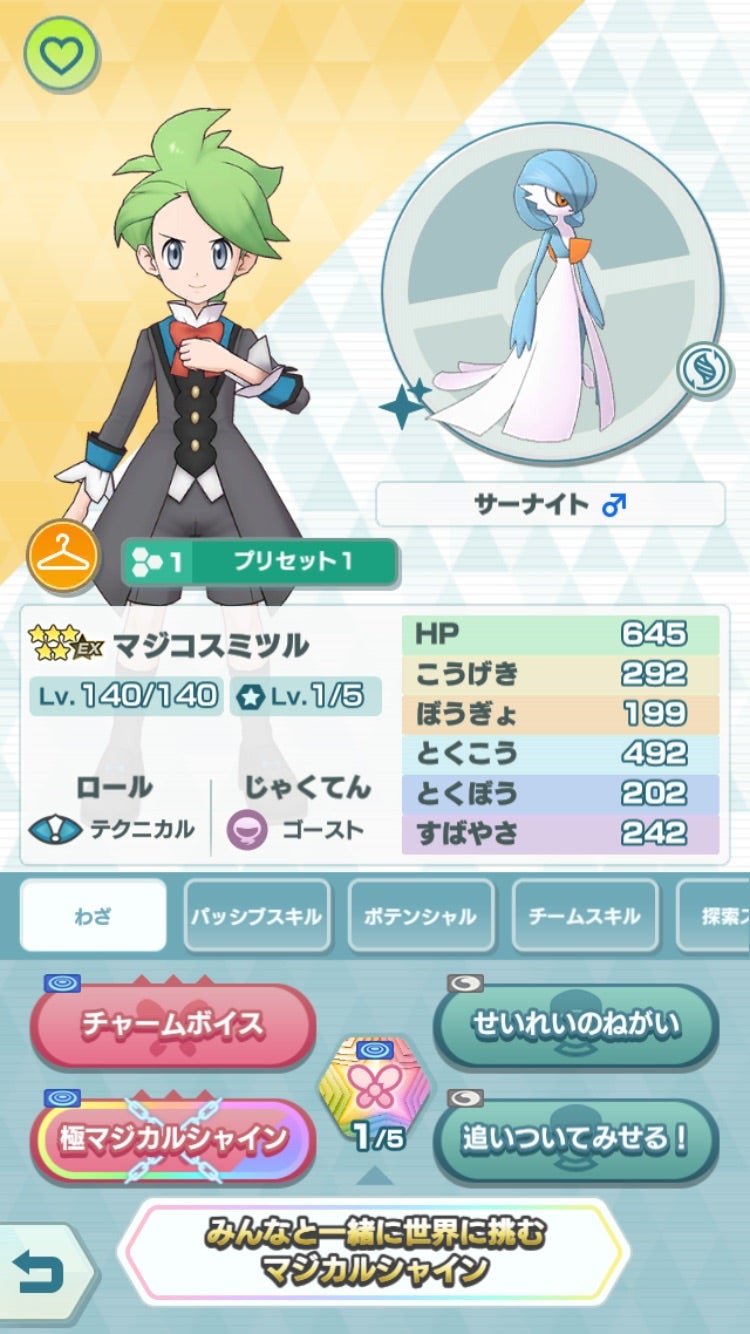The width and height of the screenshot is (750, 1334).
Task: Select the 追いついてみせる！ trainer move
Action: 575,1139
